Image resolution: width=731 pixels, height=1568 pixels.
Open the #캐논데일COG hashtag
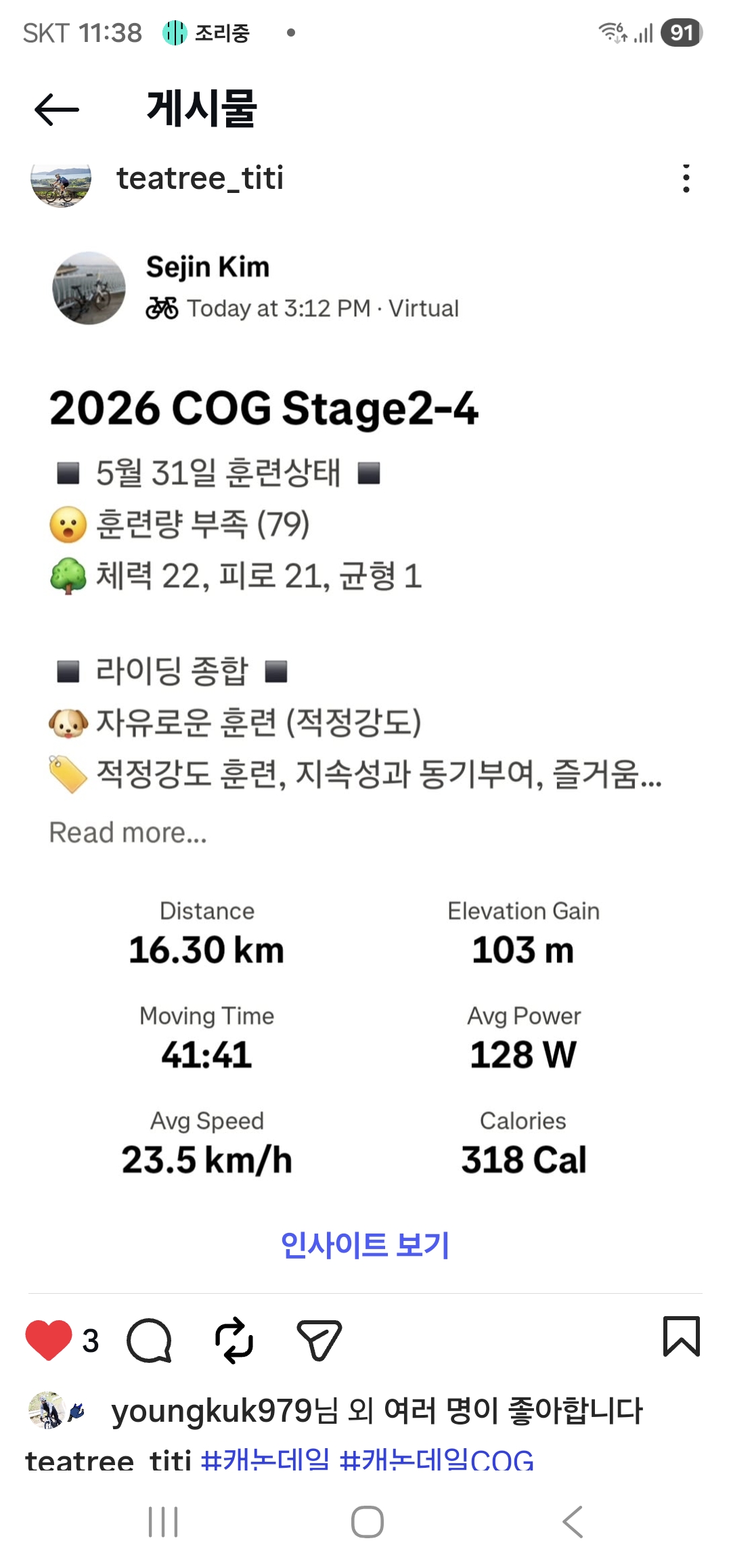tap(437, 1460)
